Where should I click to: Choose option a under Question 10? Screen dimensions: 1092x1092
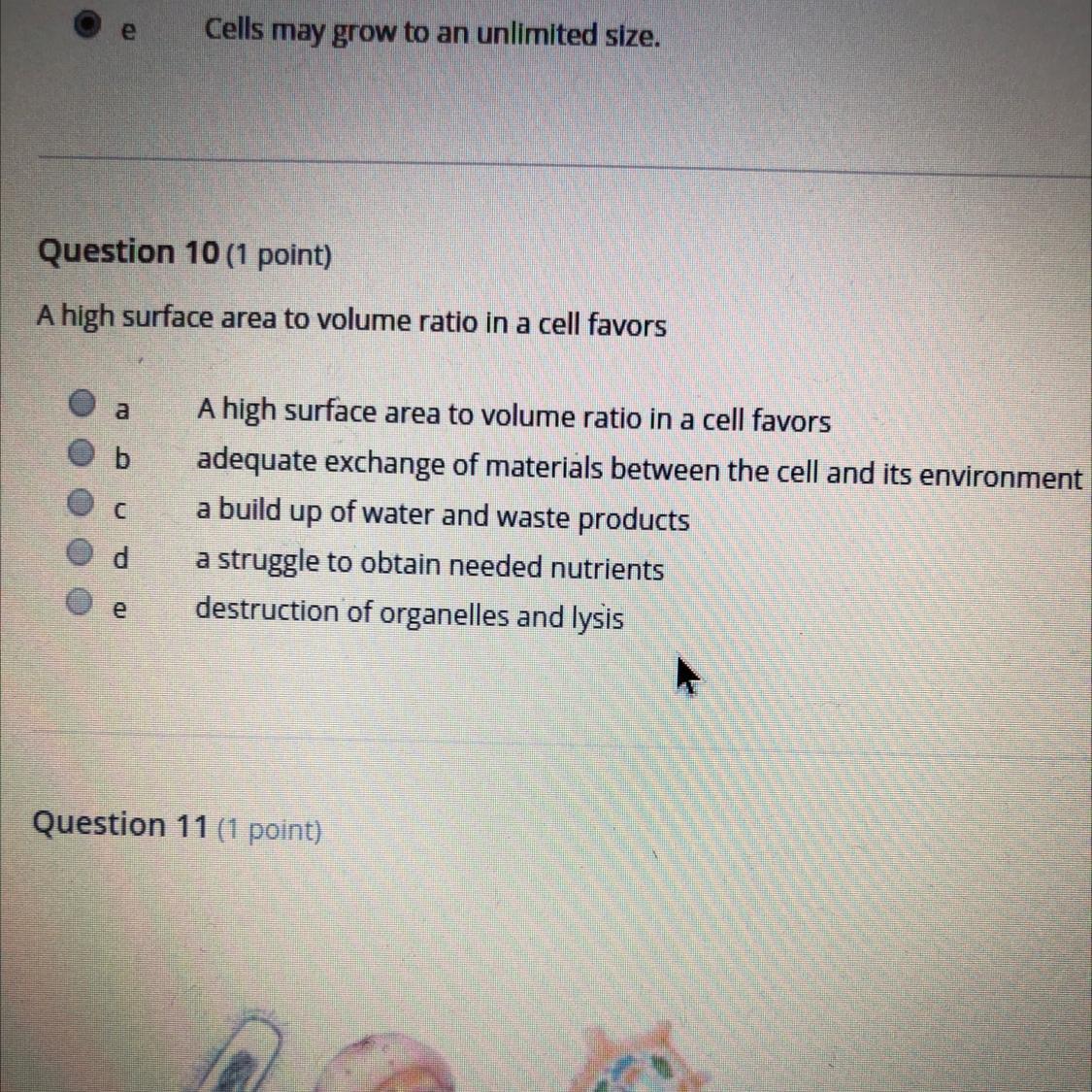tap(83, 401)
